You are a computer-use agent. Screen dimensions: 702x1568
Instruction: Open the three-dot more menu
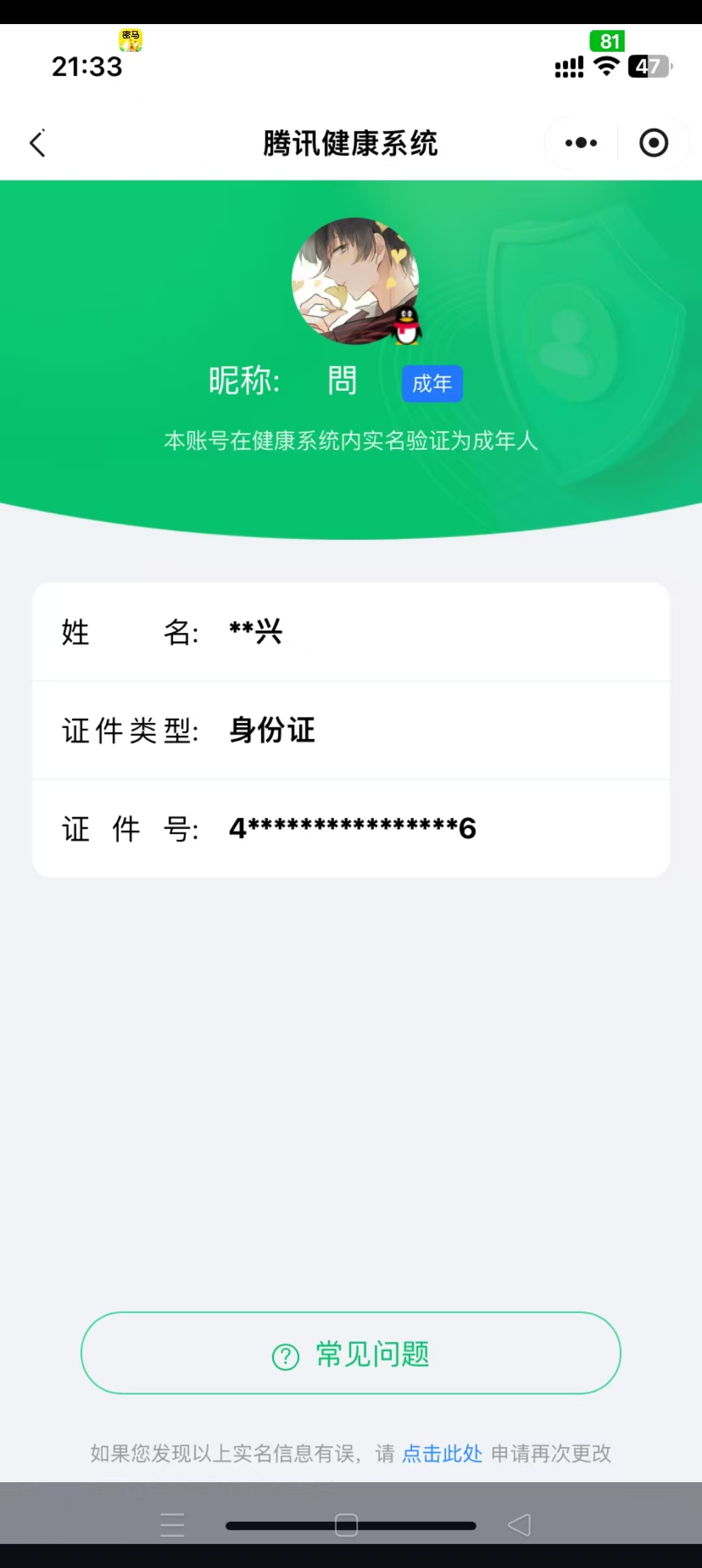pos(581,143)
